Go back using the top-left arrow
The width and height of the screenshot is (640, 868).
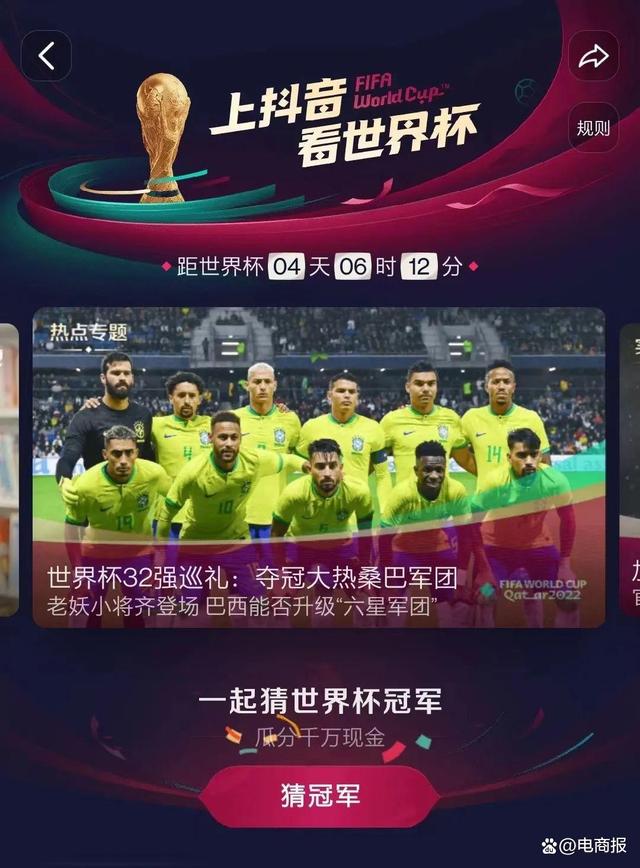pyautogui.click(x=46, y=56)
